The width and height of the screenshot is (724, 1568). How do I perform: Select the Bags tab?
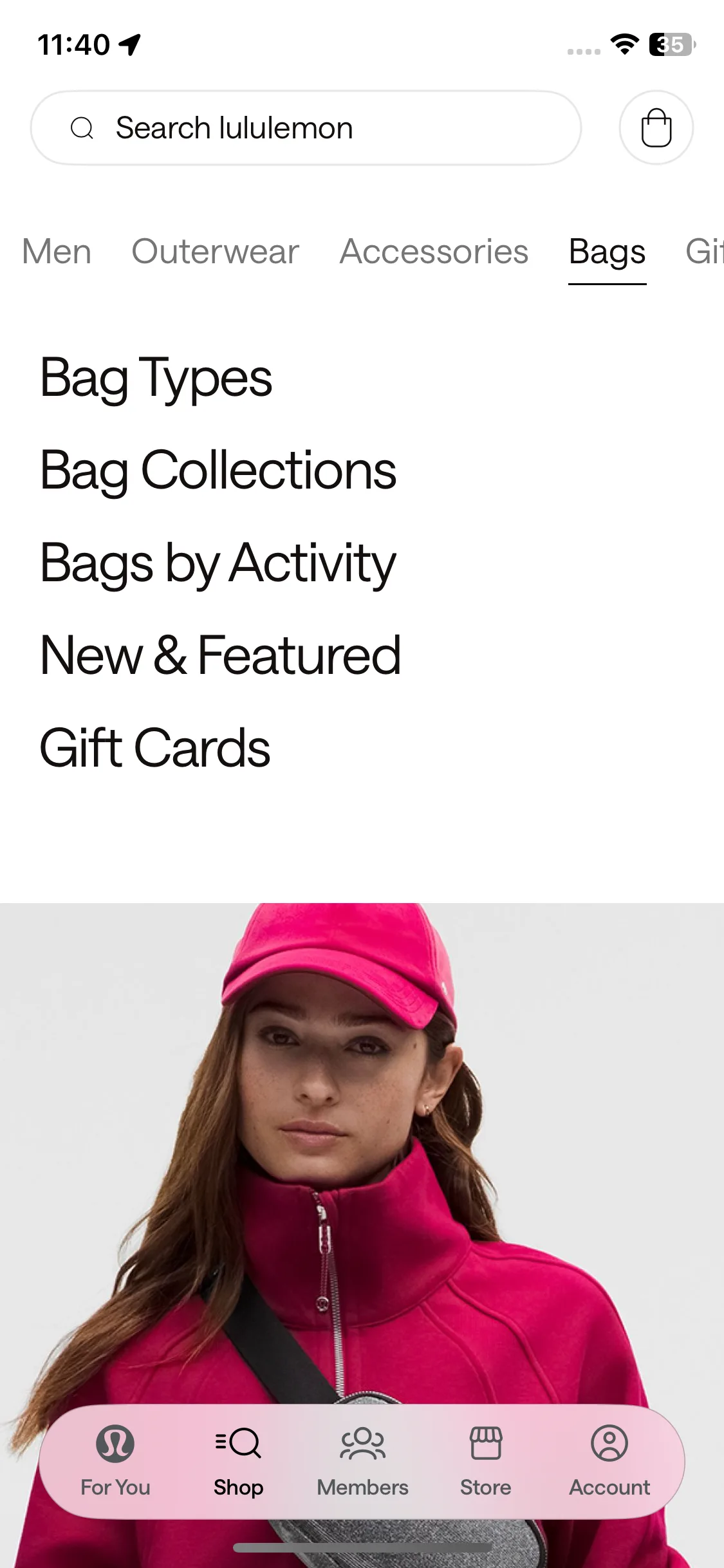tap(607, 252)
